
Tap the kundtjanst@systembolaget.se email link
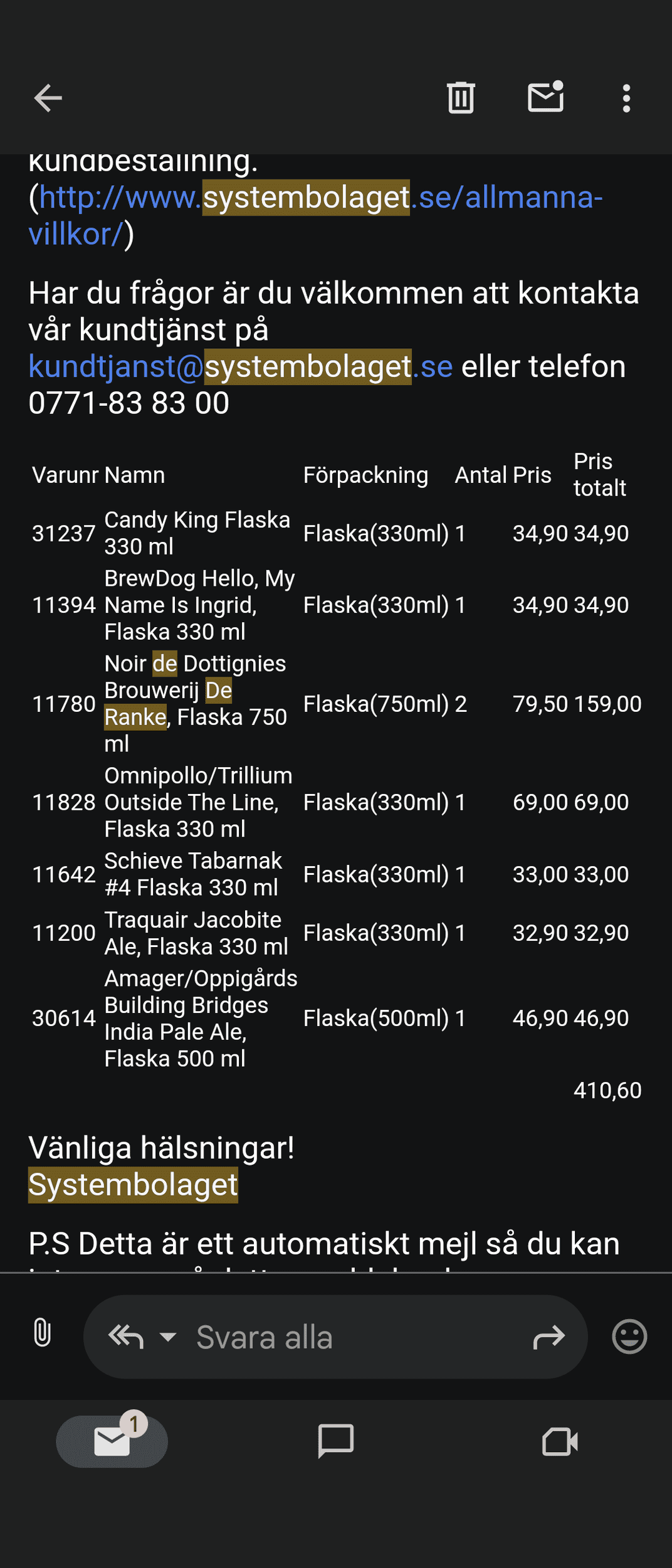pyautogui.click(x=241, y=366)
